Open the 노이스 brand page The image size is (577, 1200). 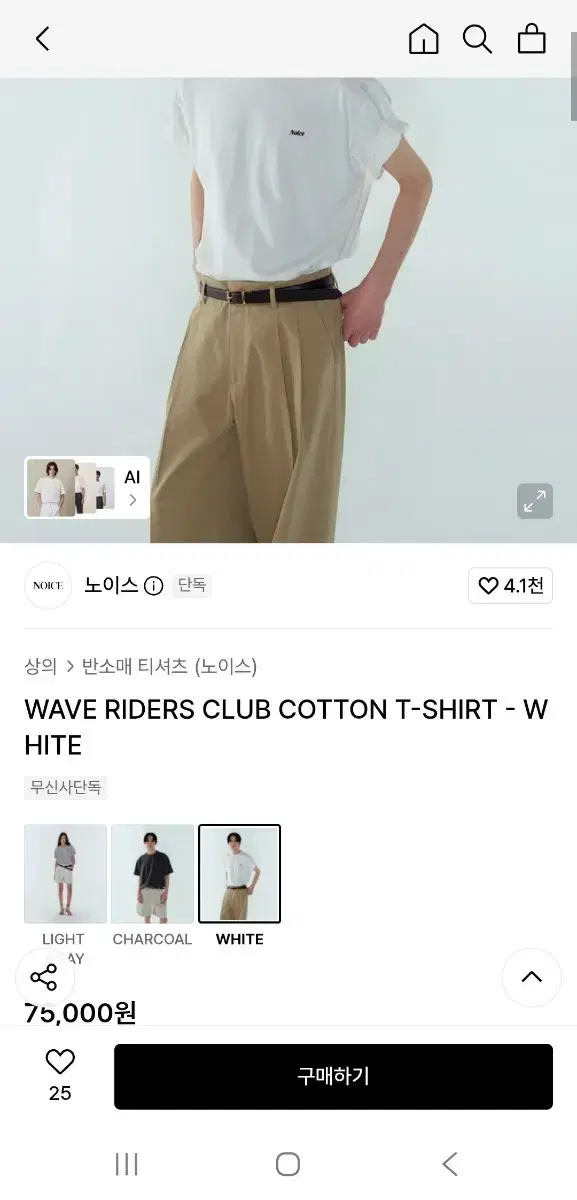pyautogui.click(x=111, y=586)
